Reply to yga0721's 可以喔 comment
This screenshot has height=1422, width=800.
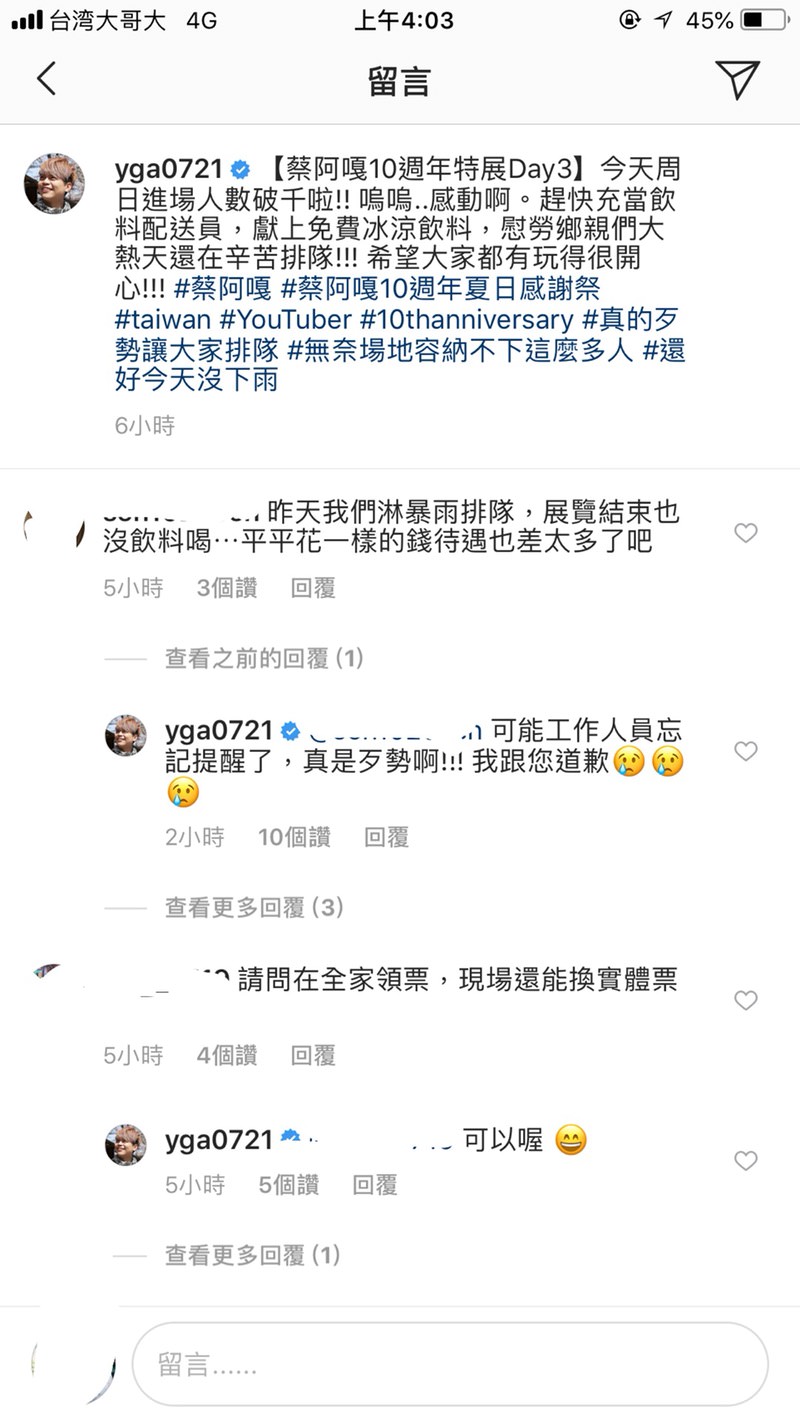click(x=375, y=1185)
